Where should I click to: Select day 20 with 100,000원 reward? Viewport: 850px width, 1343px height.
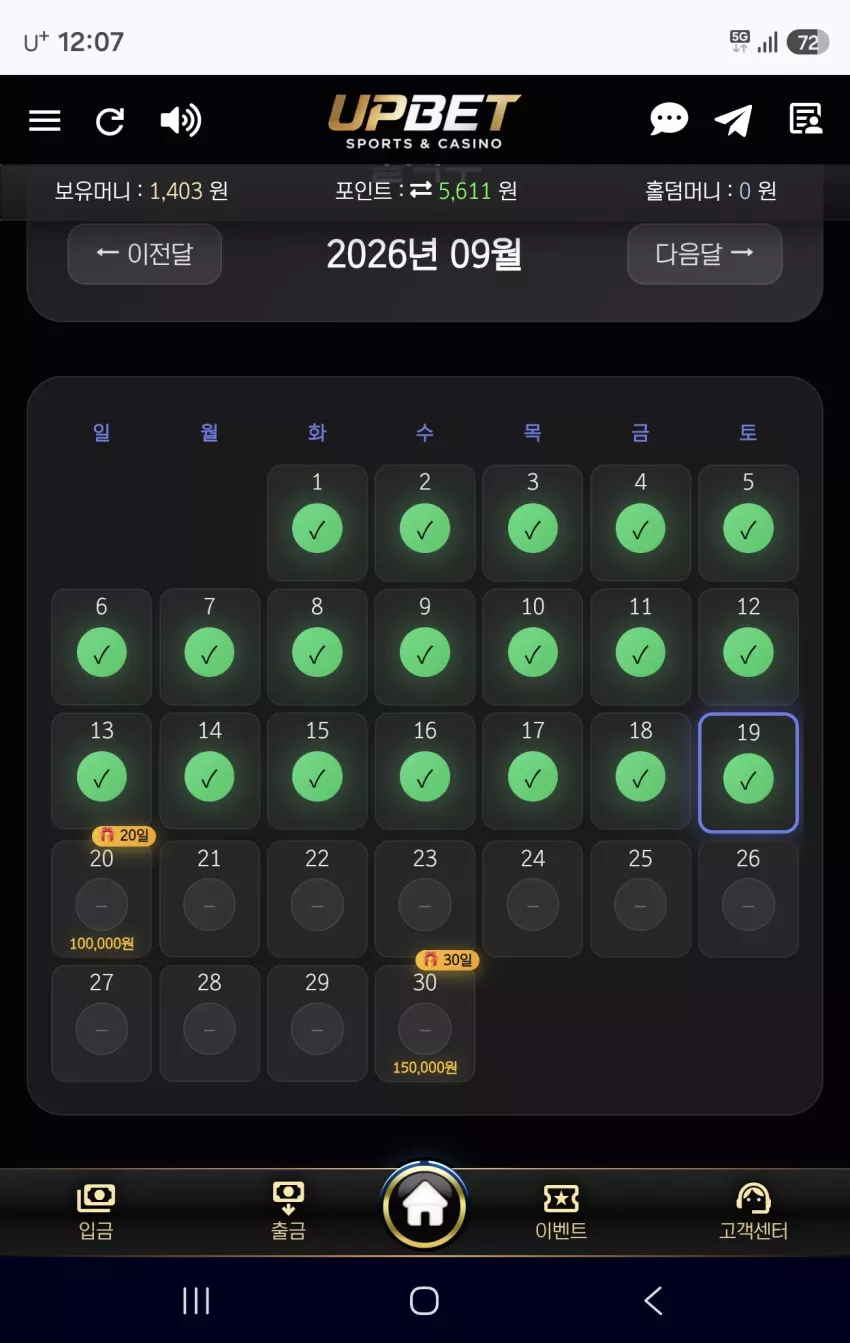click(102, 898)
